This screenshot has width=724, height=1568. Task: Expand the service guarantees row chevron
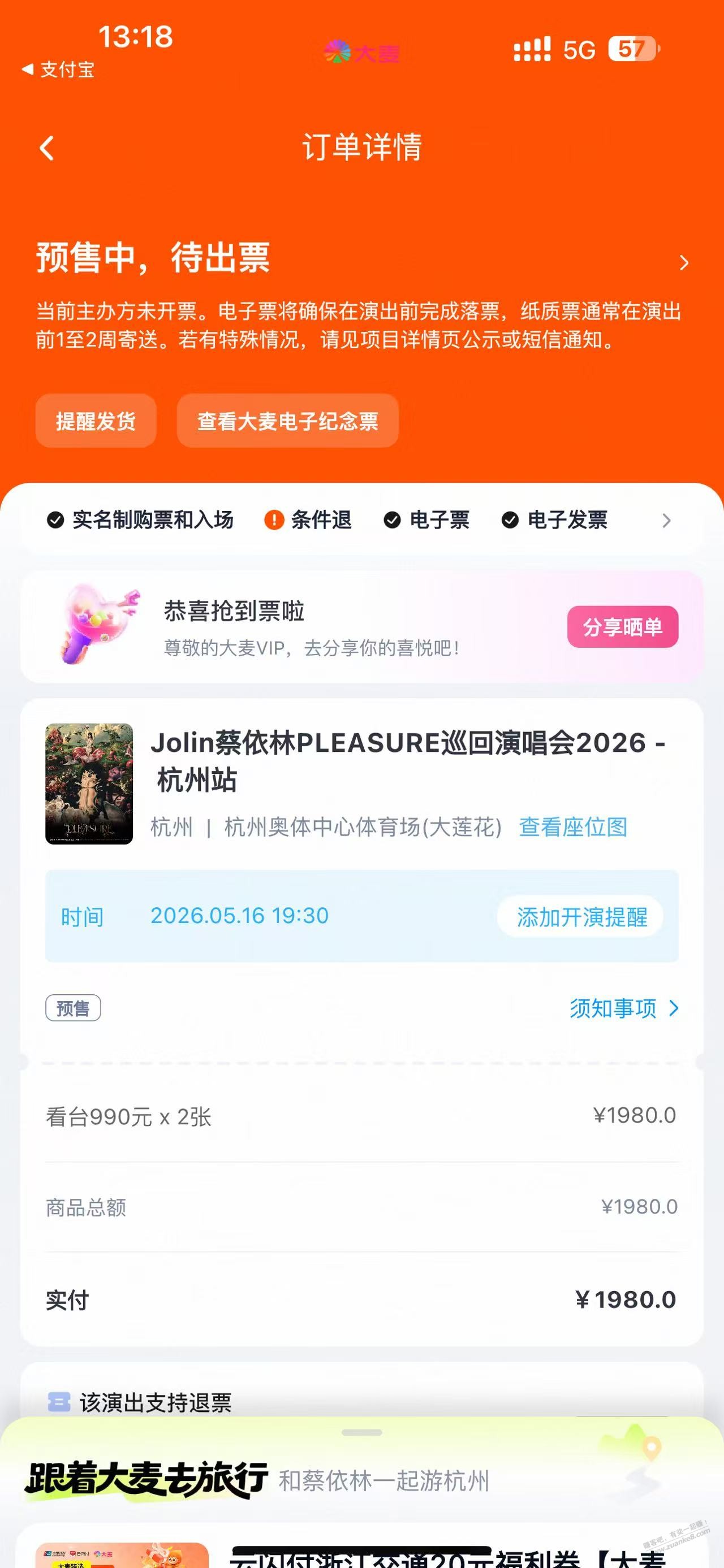(667, 521)
